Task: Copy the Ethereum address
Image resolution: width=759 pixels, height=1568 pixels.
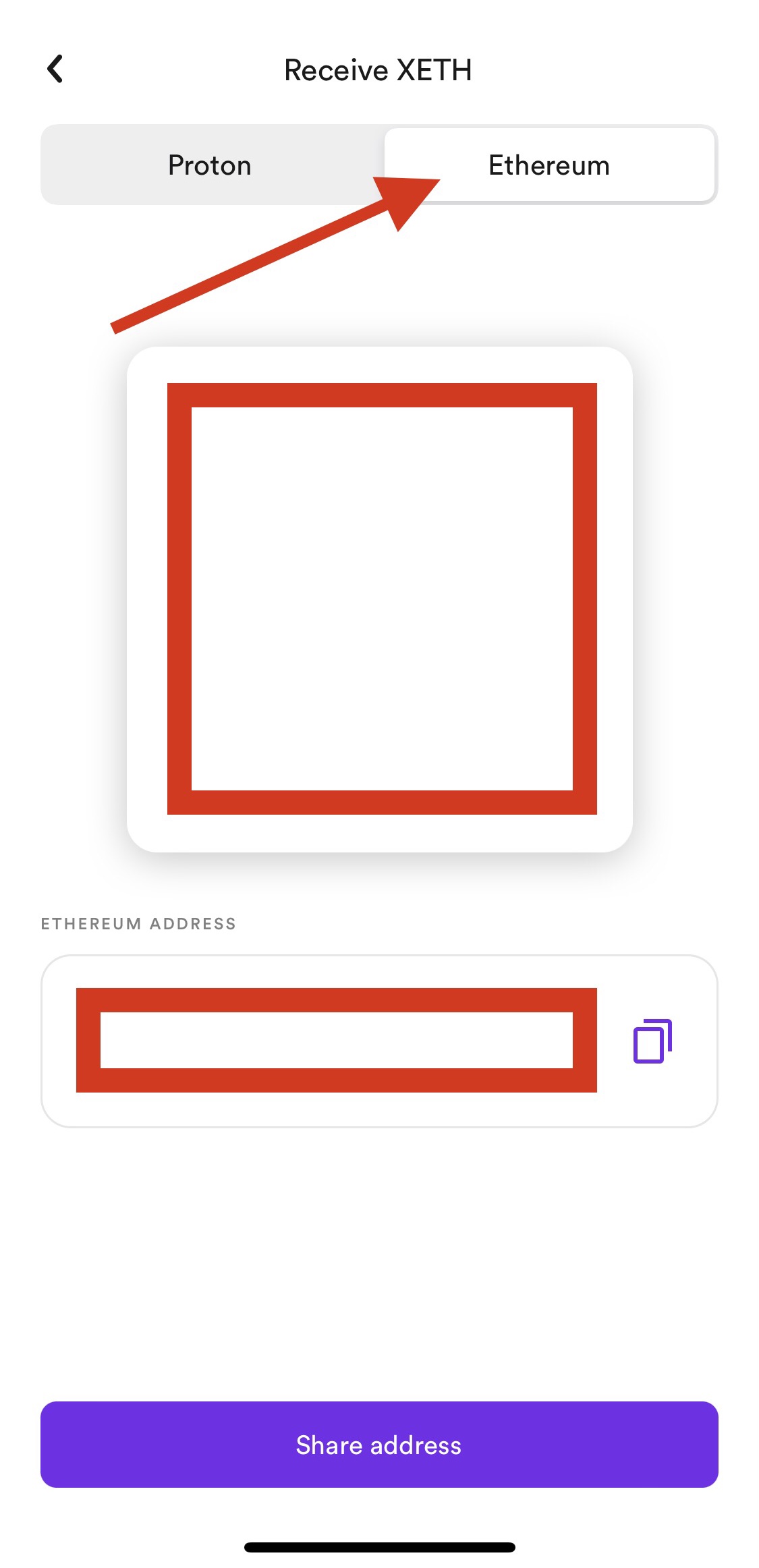Action: (652, 1041)
